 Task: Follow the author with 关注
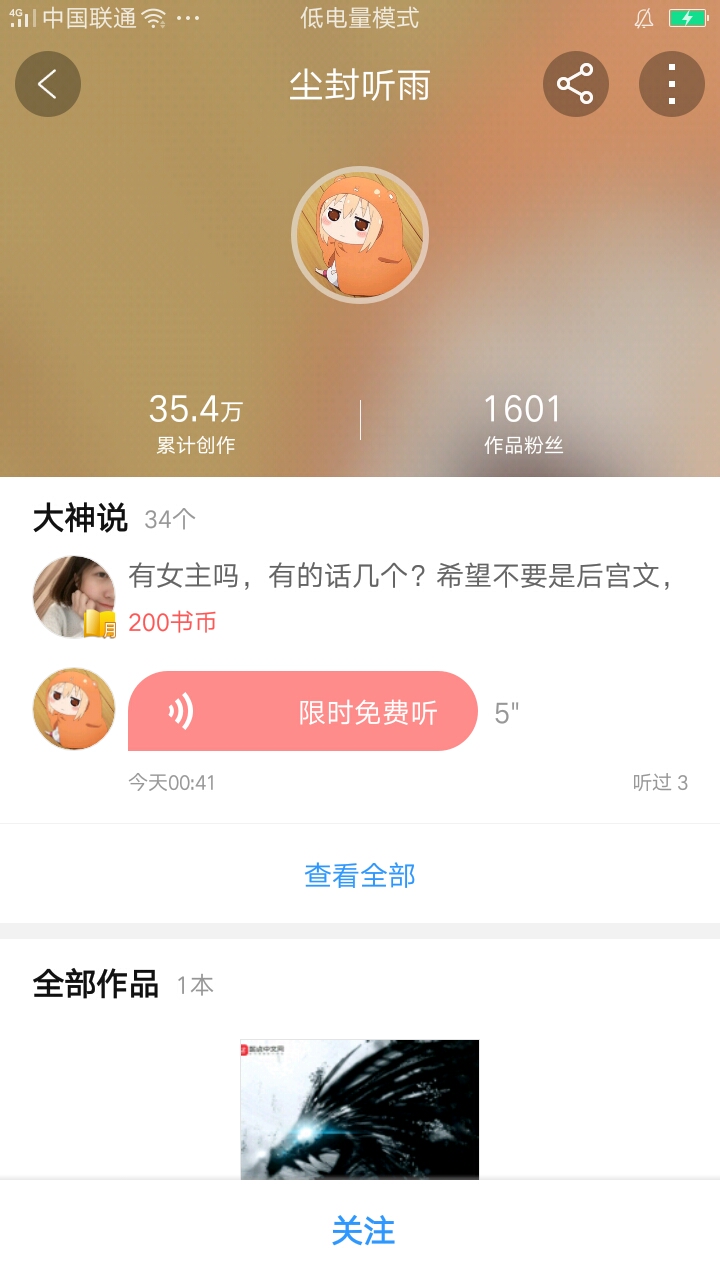[362, 1231]
